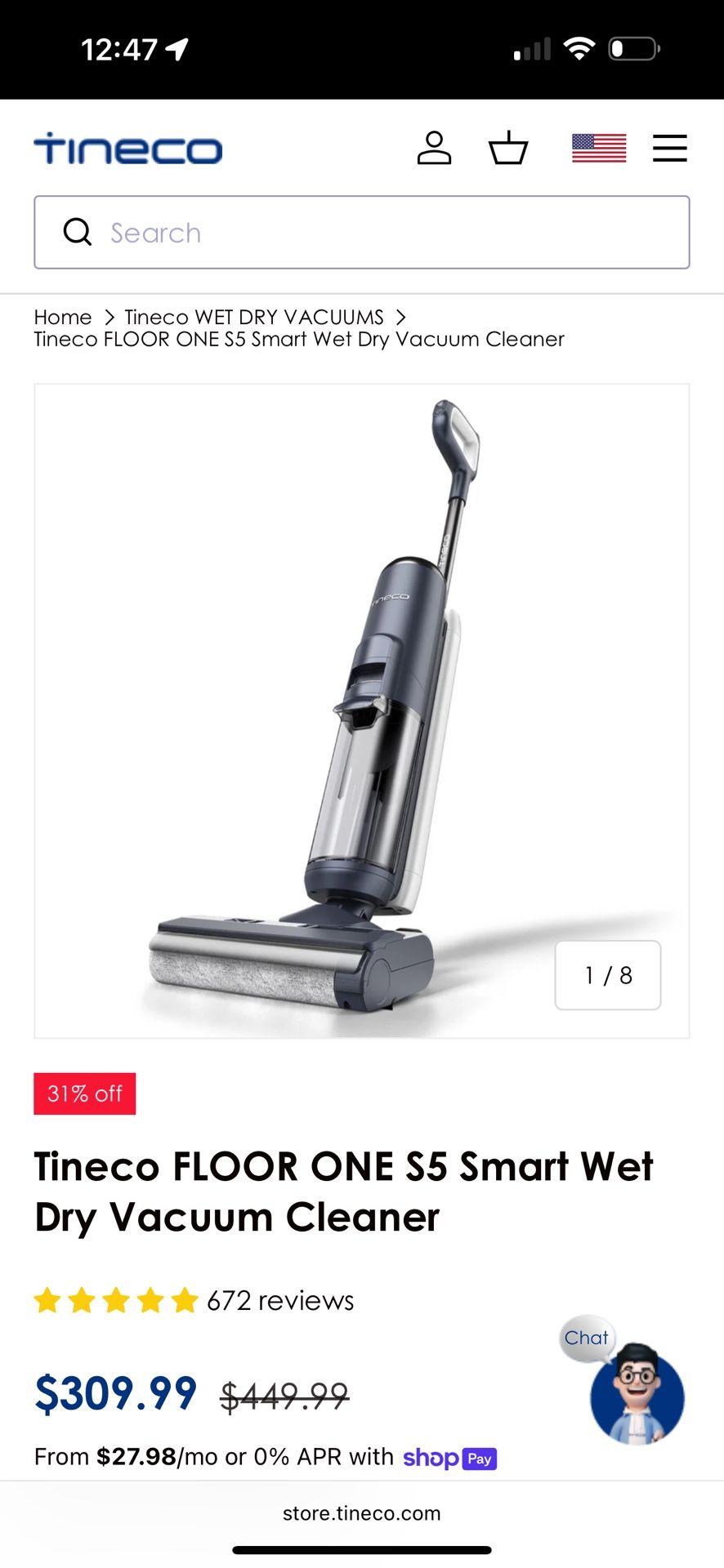Open Shop Pay installment details
The image size is (724, 1568).
tap(449, 1458)
